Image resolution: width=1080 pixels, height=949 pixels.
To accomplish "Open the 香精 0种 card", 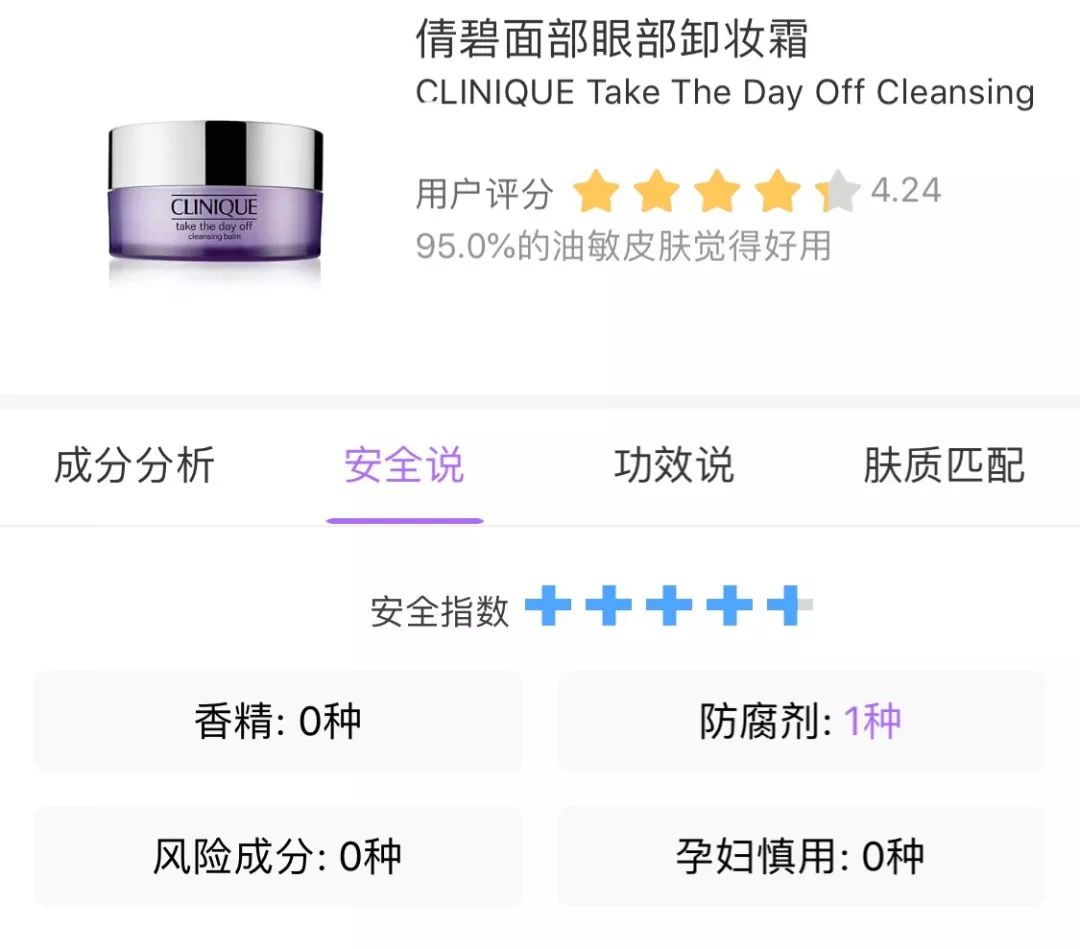I will click(x=278, y=721).
